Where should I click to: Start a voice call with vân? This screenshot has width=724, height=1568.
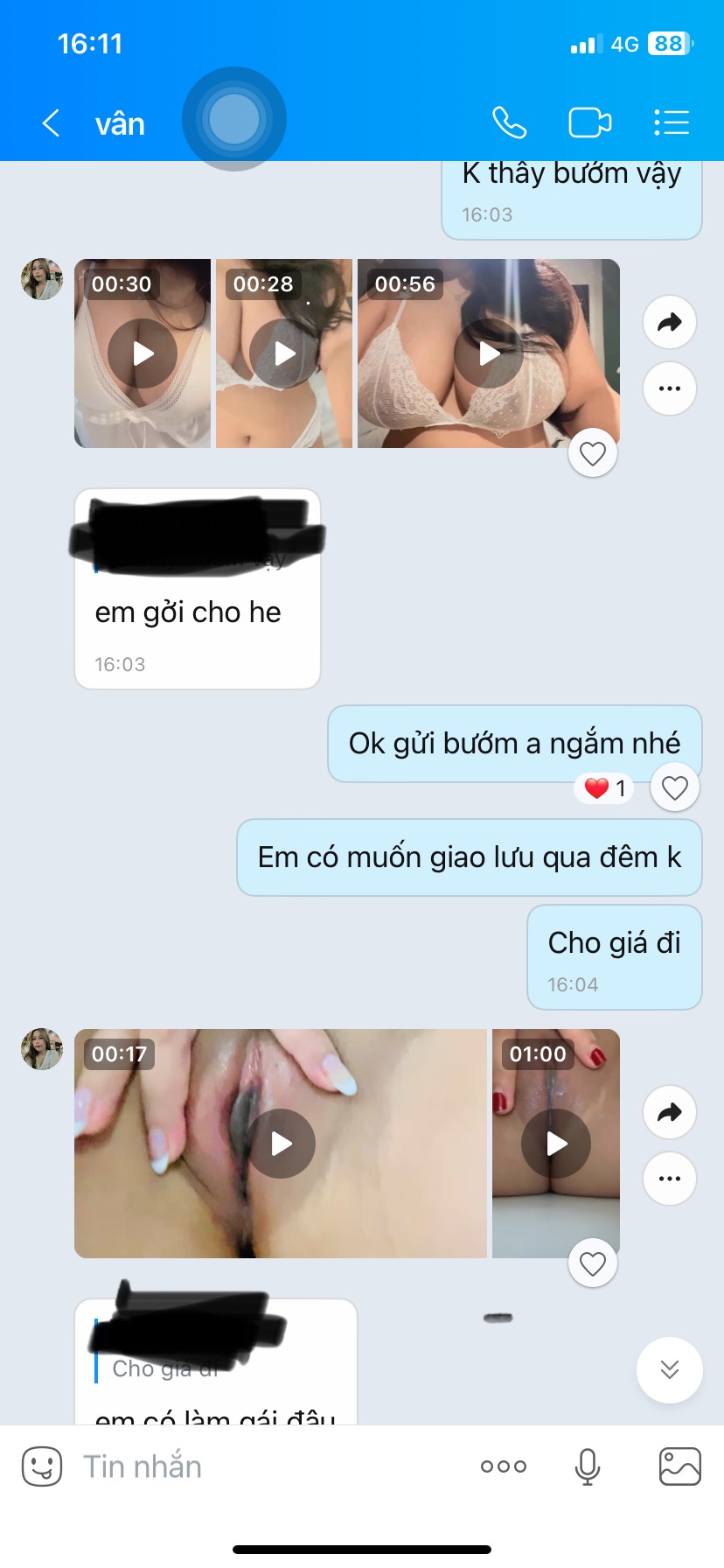pos(509,123)
